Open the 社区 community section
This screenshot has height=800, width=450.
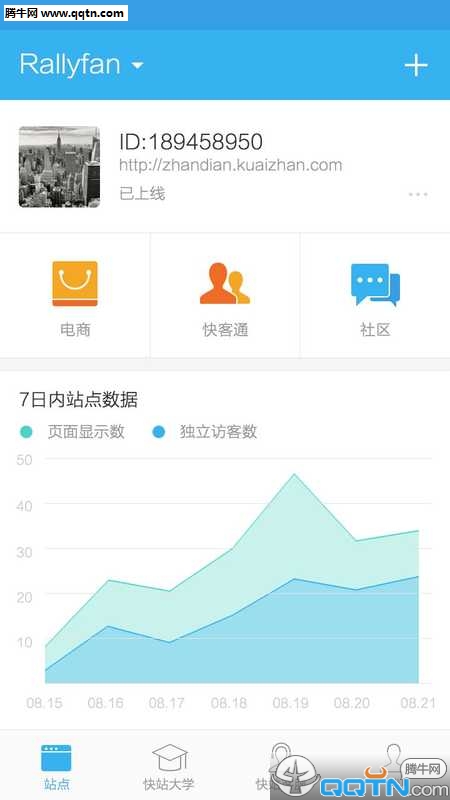coord(375,296)
